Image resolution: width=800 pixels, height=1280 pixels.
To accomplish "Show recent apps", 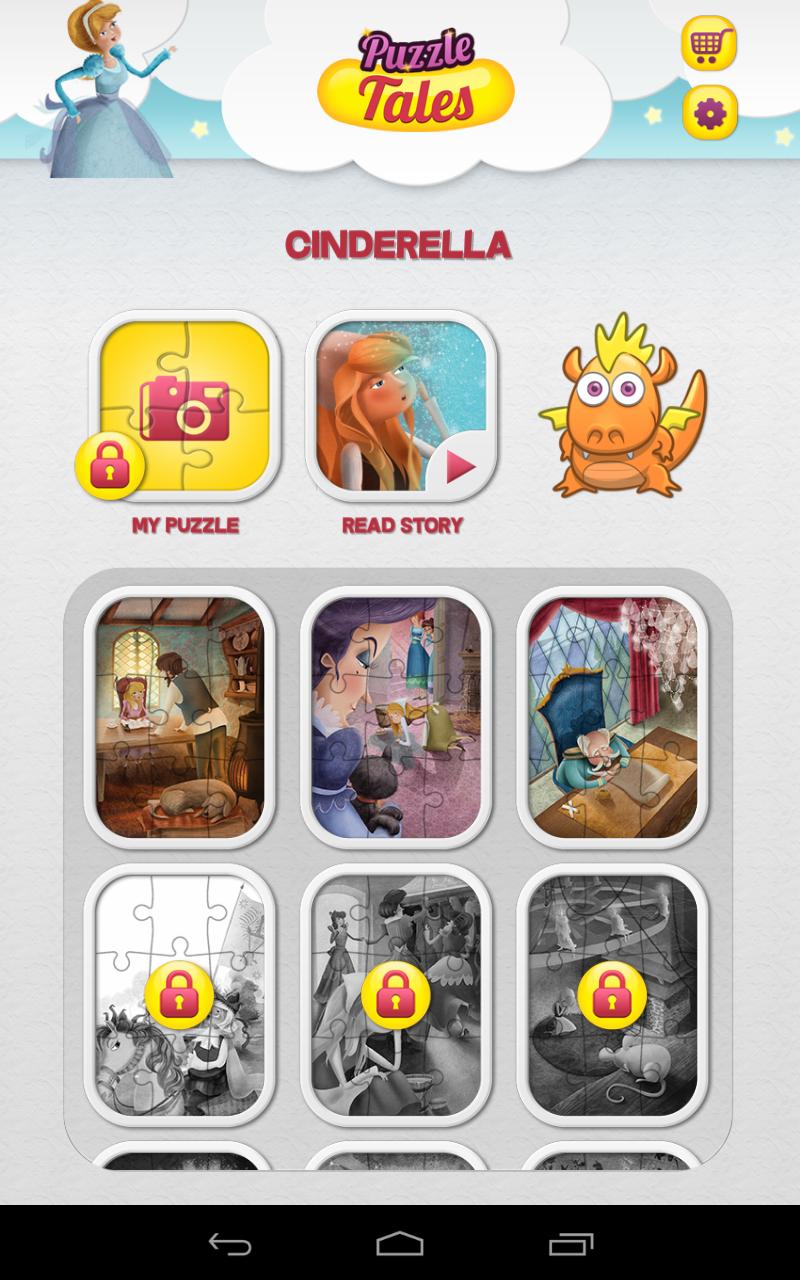I will point(571,1244).
